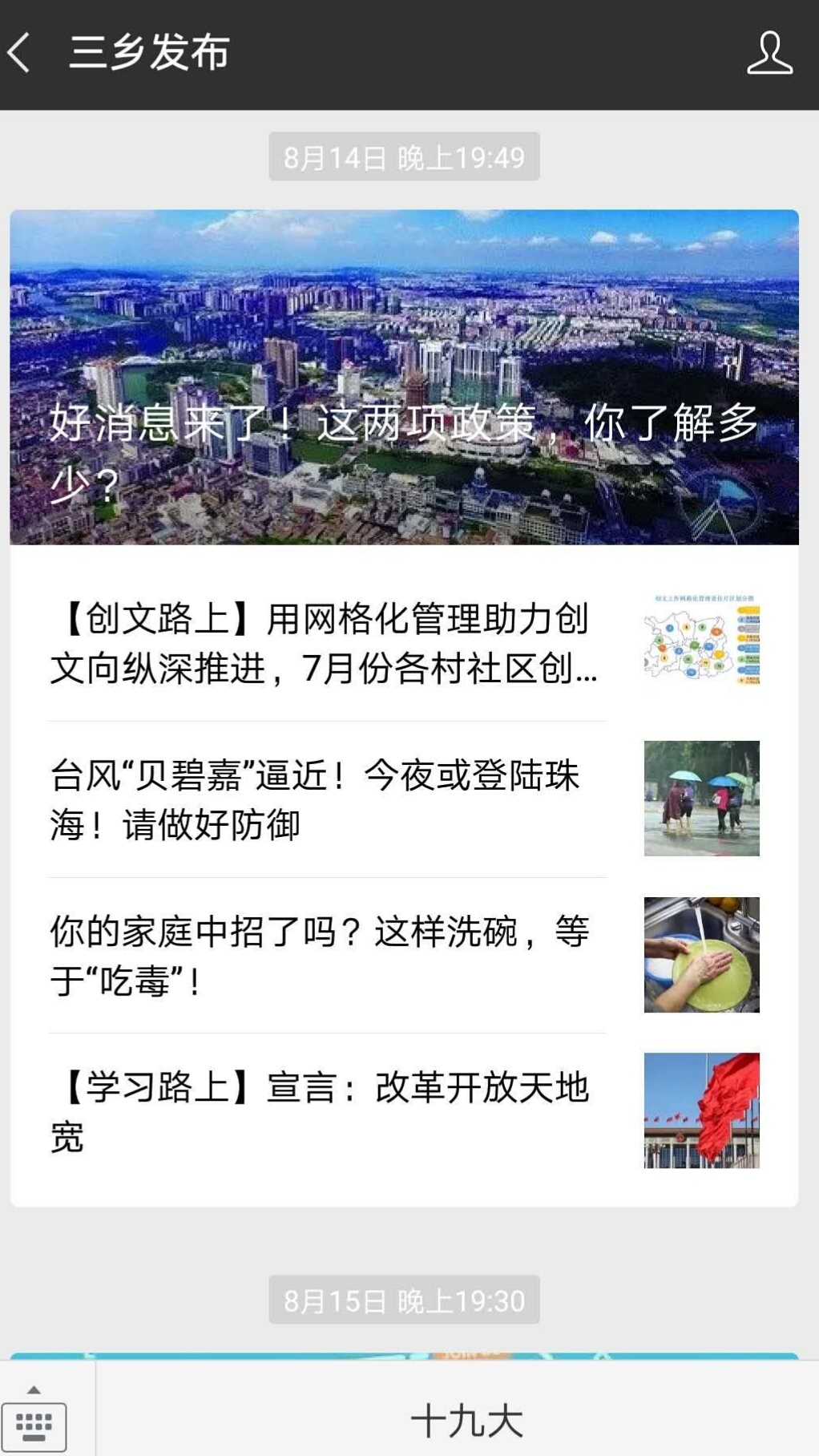Open the account profile icon
The width and height of the screenshot is (819, 1456).
769,53
